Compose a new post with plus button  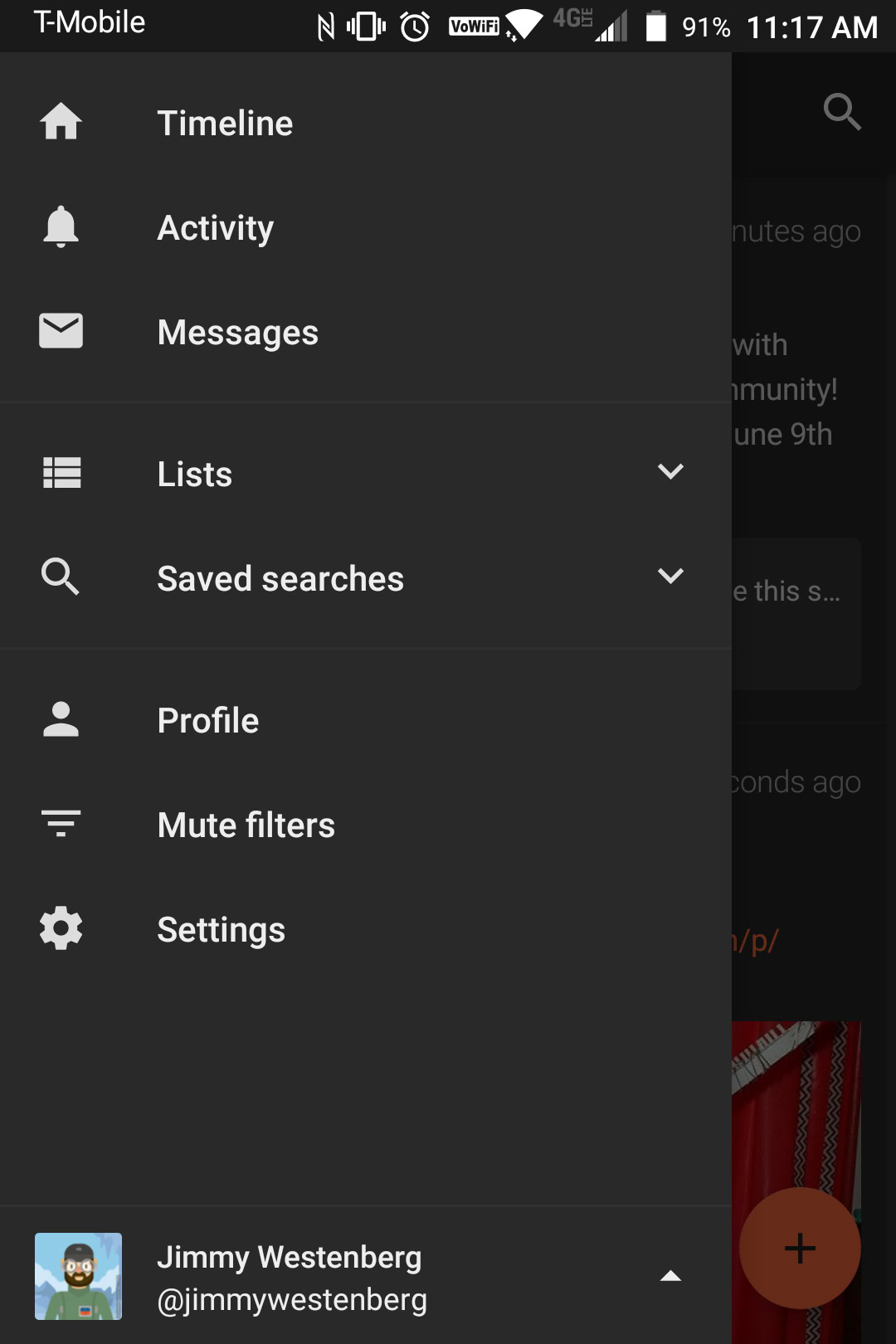(800, 1248)
